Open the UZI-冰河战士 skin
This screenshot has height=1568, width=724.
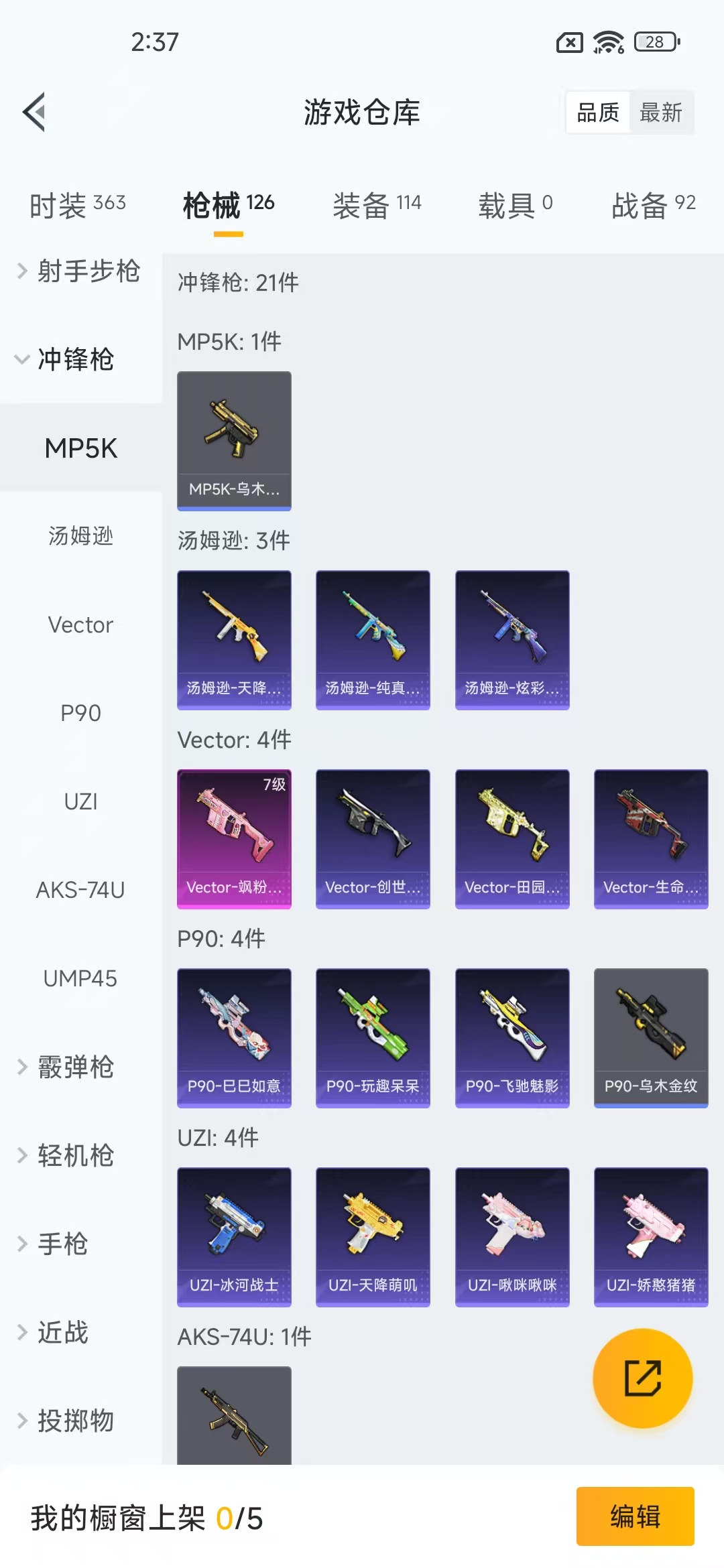234,1236
